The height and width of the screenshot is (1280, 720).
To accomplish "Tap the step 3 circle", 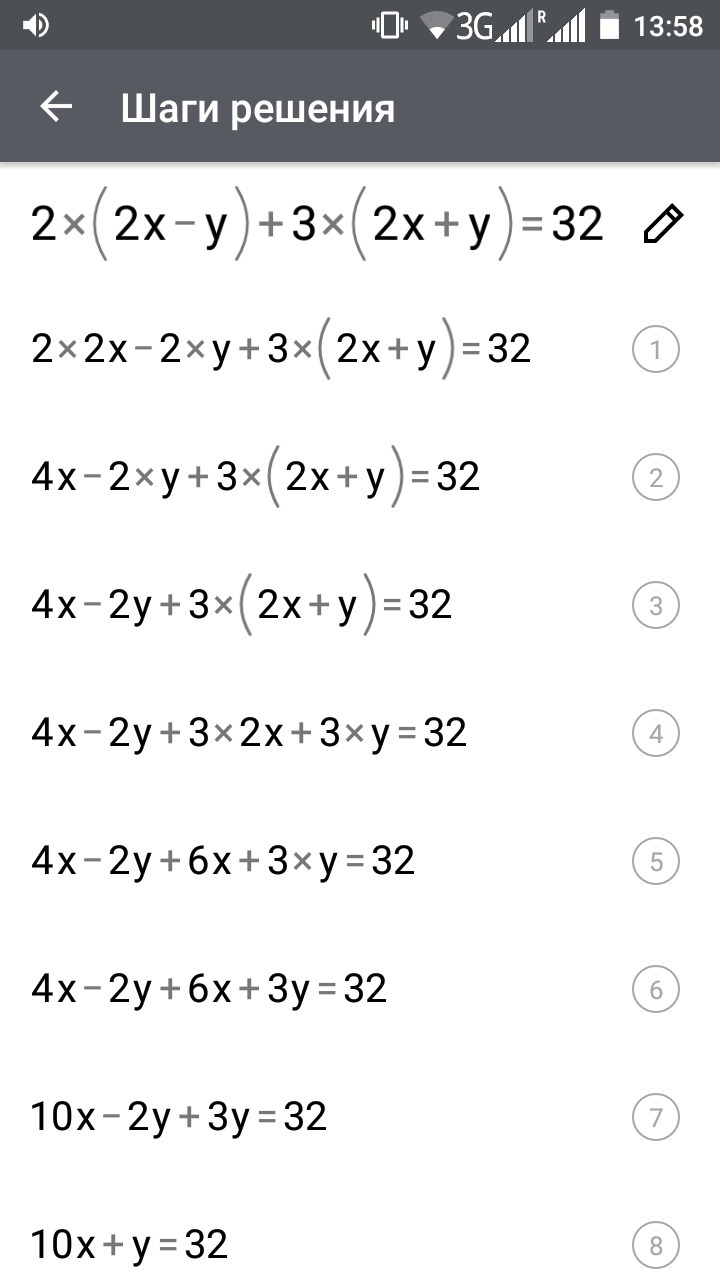I will tap(656, 606).
